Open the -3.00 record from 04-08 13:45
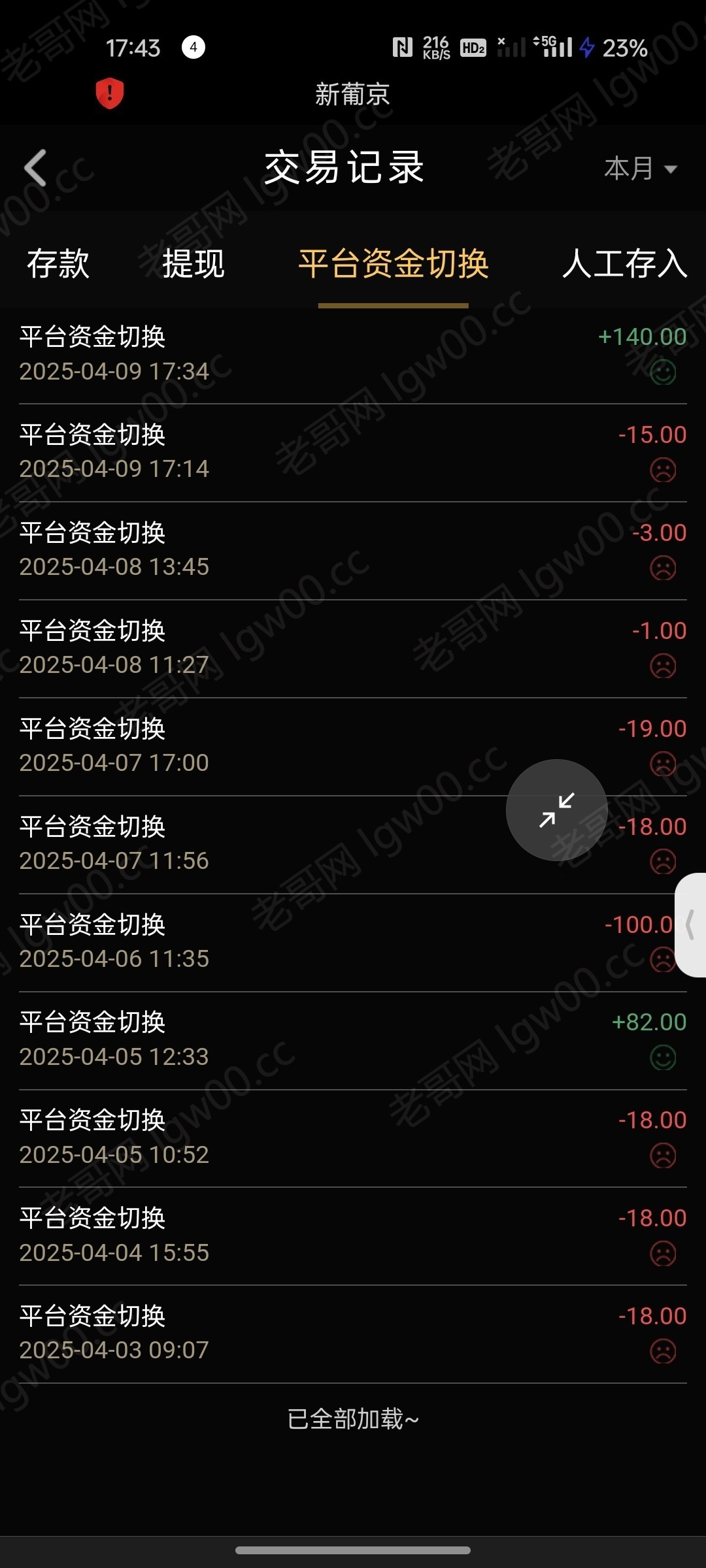This screenshot has height=1568, width=706. 353,550
